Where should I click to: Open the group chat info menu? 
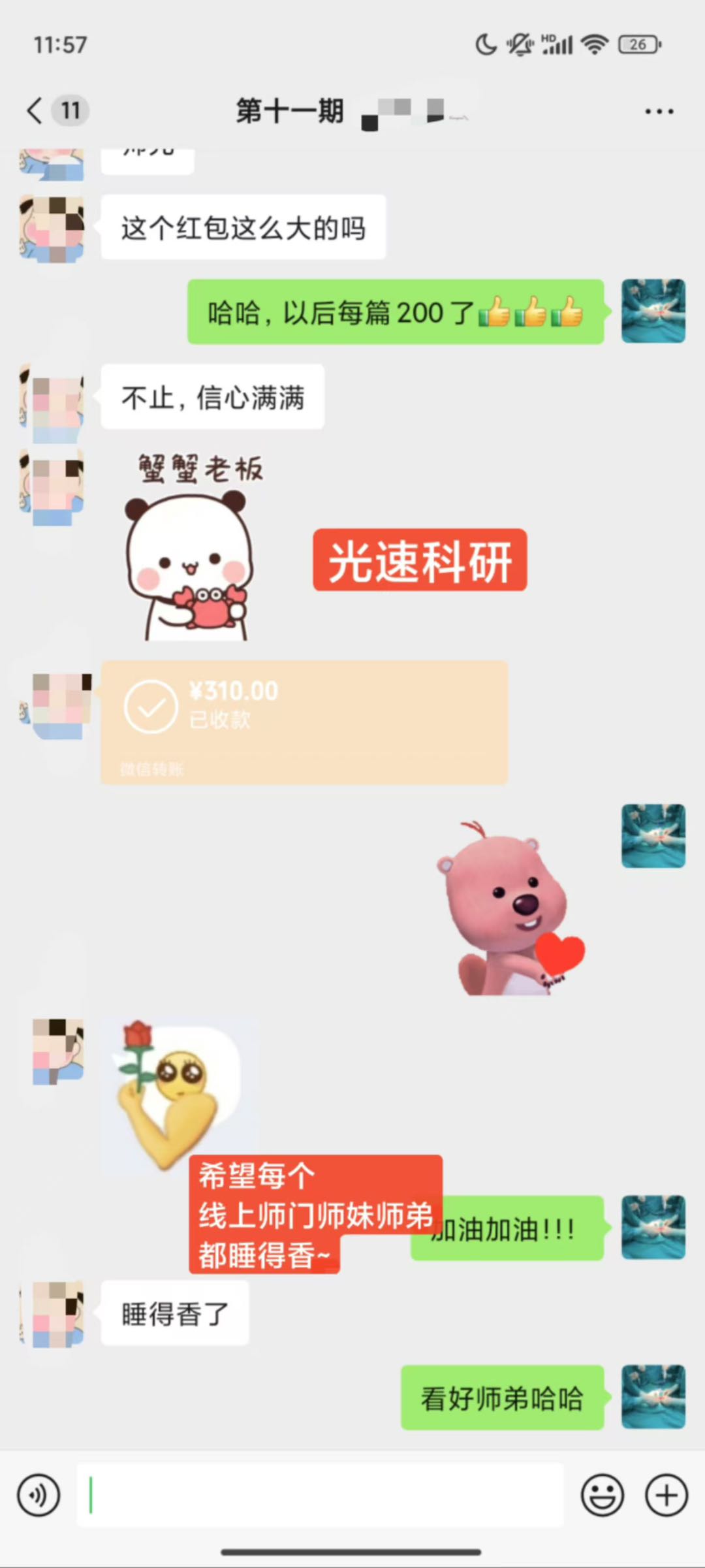(659, 112)
